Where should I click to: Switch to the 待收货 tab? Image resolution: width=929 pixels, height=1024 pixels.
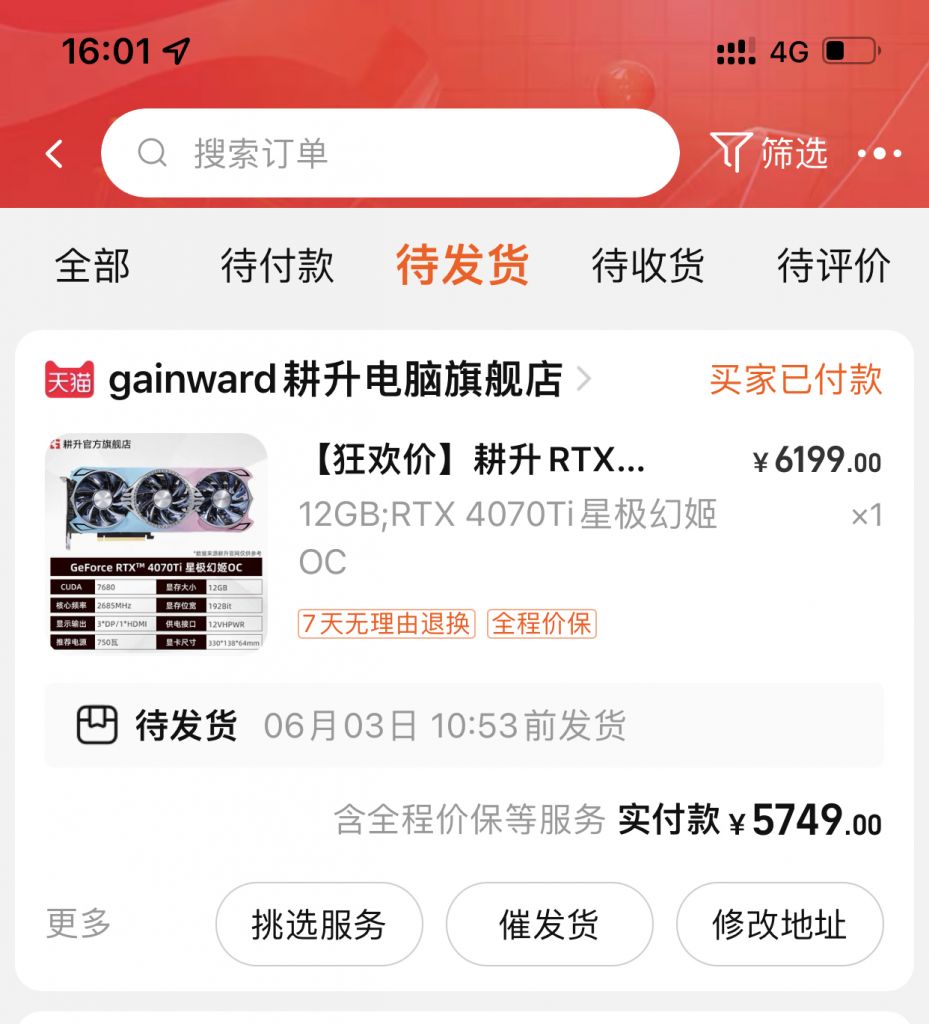647,265
